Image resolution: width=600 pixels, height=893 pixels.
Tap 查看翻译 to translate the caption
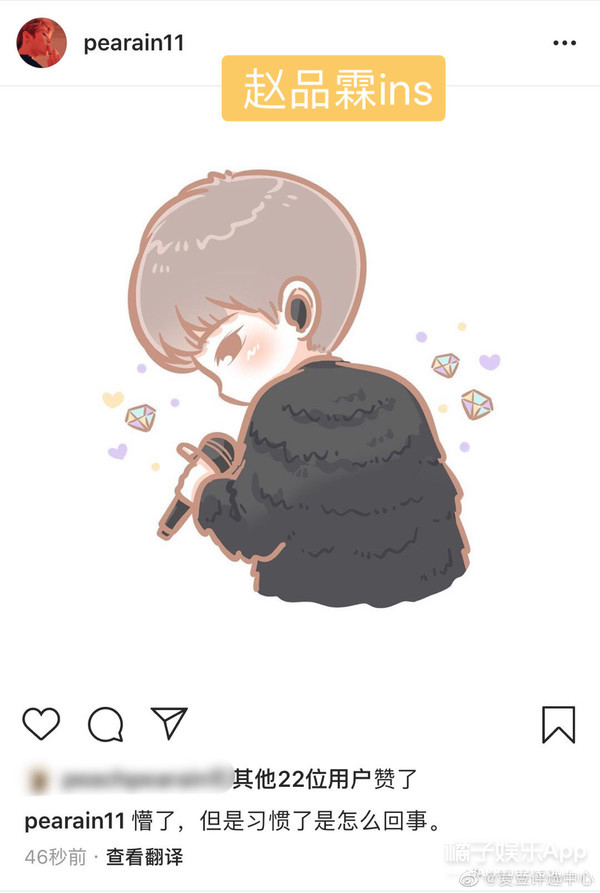coord(145,857)
